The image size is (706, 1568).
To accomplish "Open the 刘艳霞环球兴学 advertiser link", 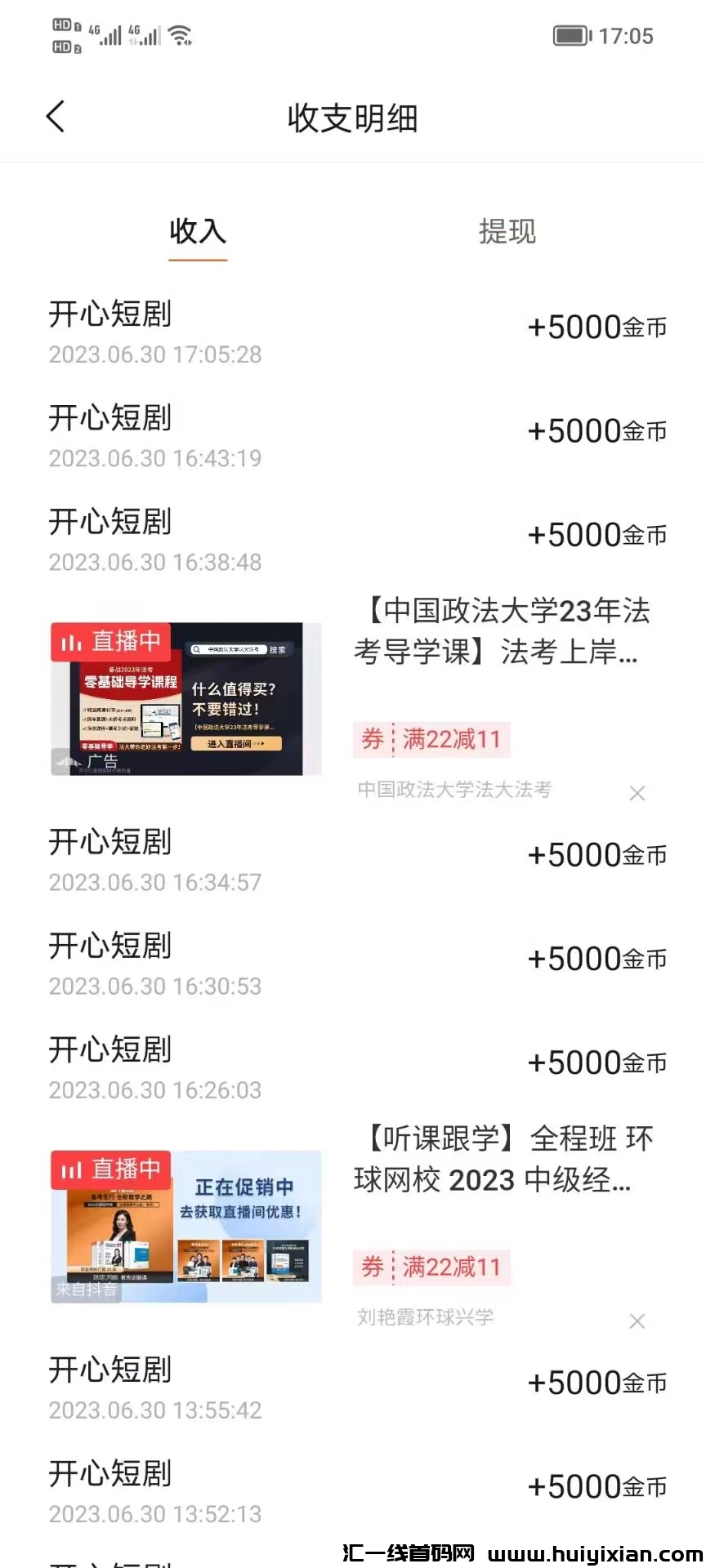I will coord(425,1317).
